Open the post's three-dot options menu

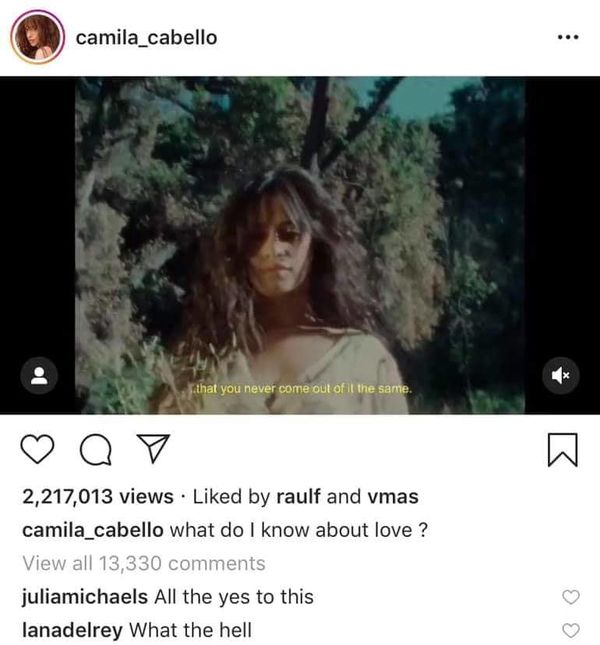click(x=567, y=38)
